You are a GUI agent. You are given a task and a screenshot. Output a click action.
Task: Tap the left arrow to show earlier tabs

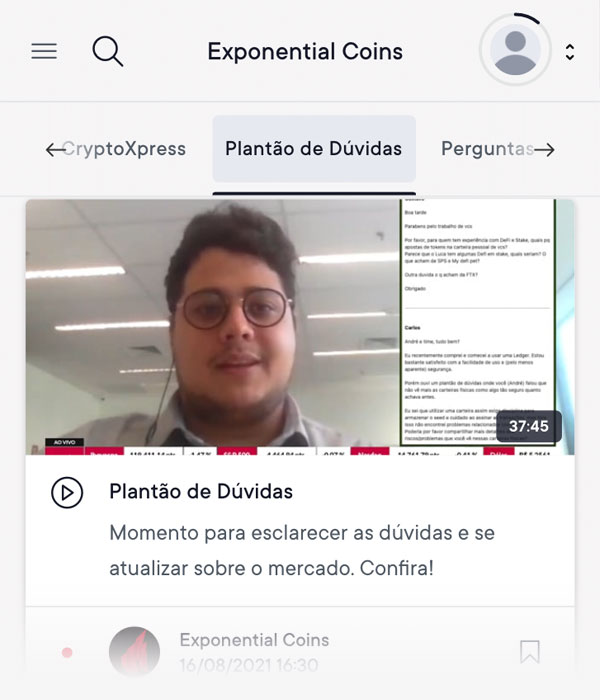point(54,150)
